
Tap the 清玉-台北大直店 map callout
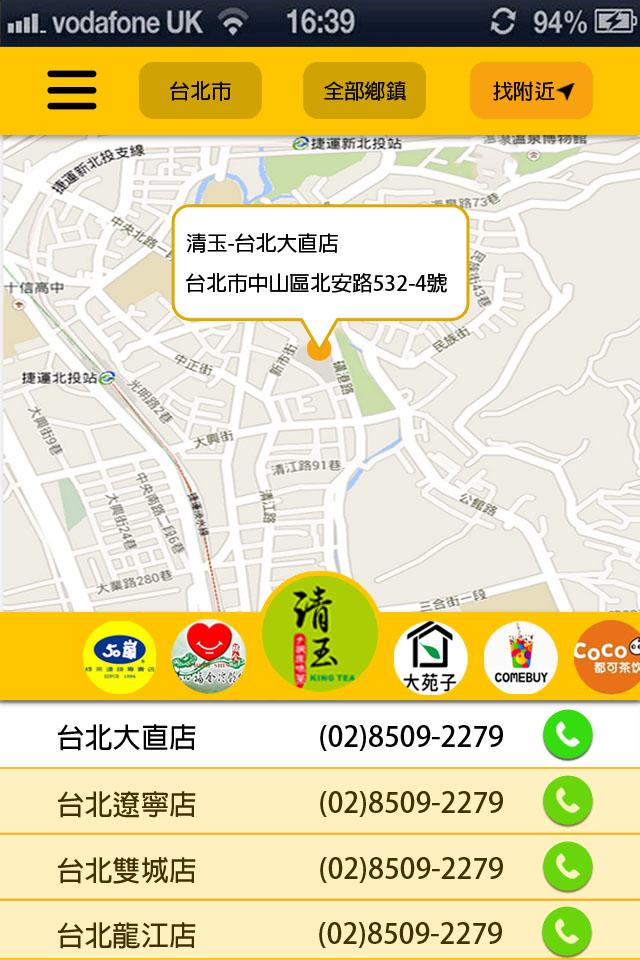320,263
